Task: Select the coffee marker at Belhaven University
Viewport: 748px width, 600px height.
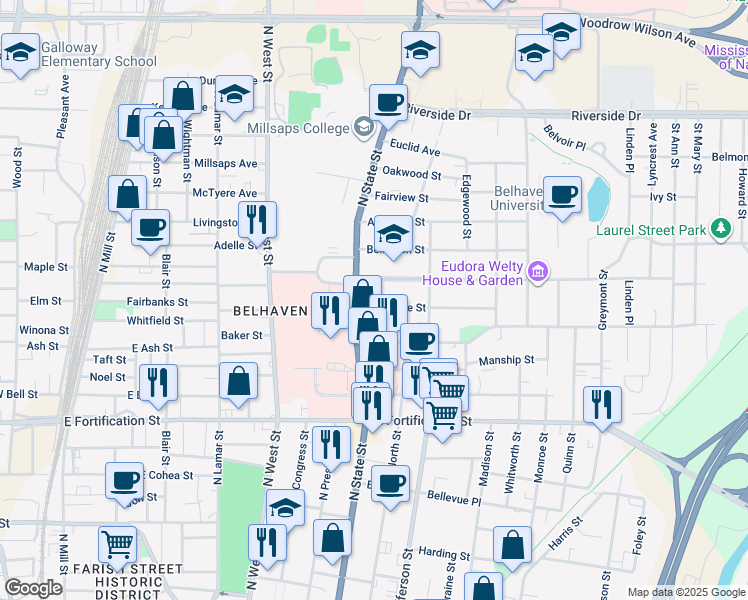Action: pyautogui.click(x=562, y=196)
